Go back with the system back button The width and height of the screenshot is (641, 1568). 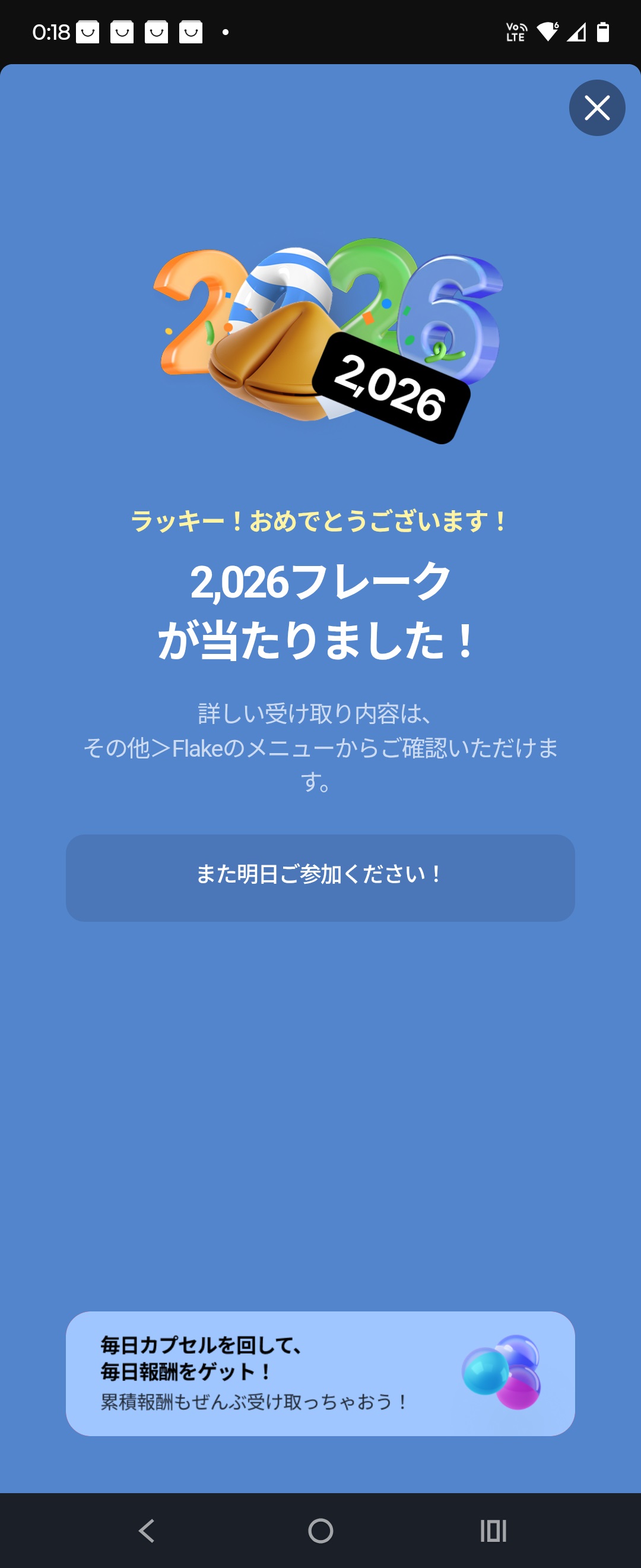(147, 1529)
